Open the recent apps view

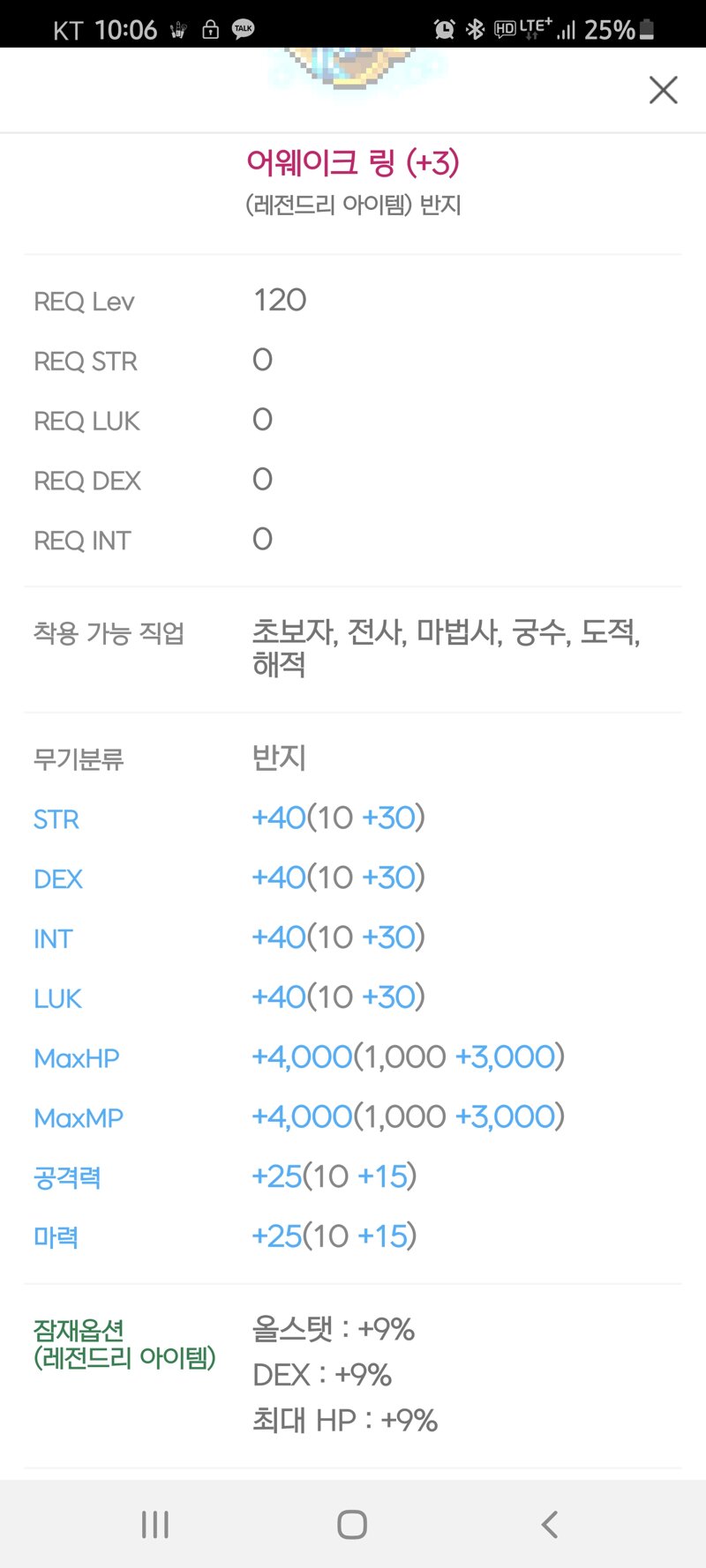pos(155,1524)
